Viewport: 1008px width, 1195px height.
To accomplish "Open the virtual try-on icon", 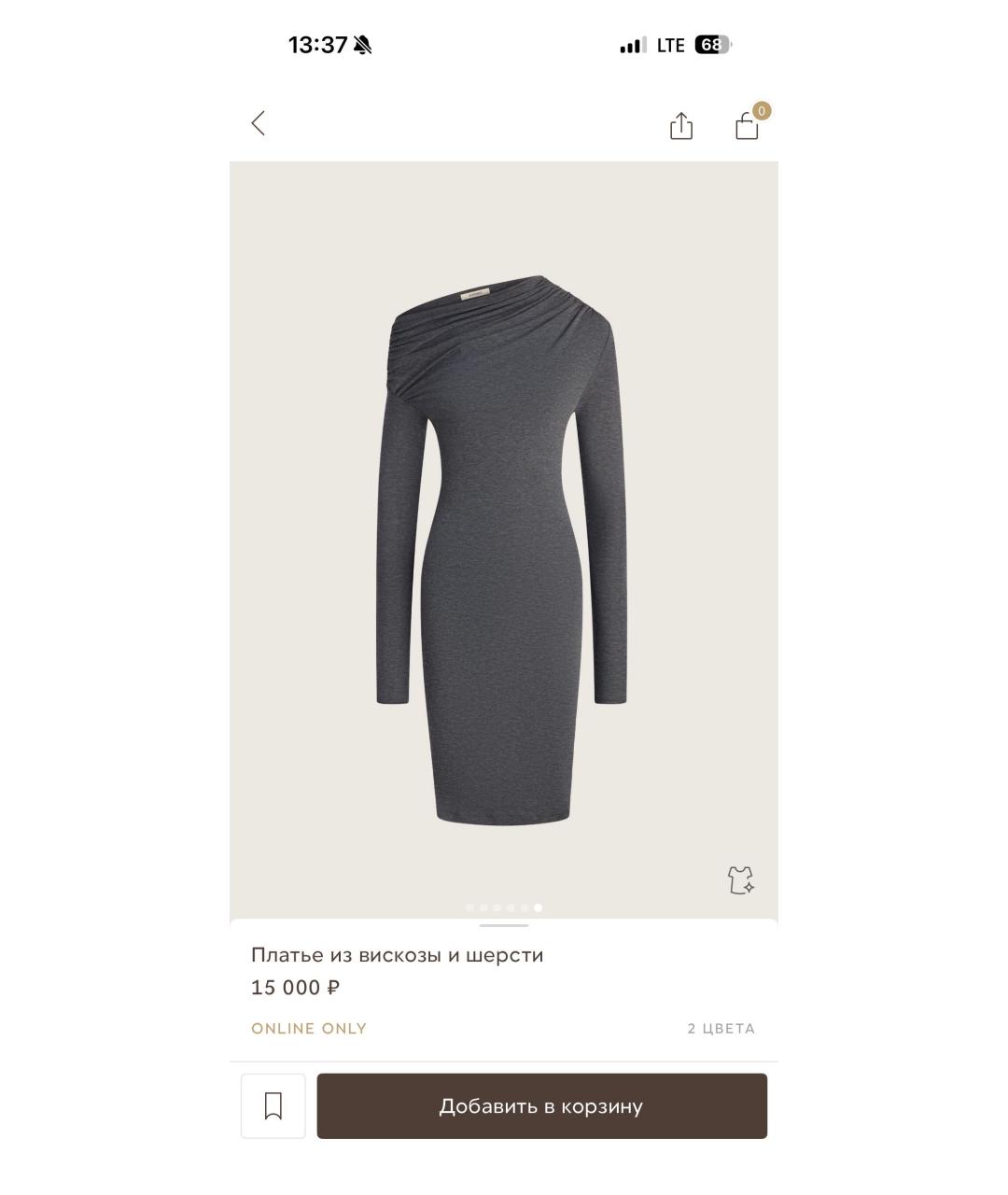I will (x=741, y=879).
